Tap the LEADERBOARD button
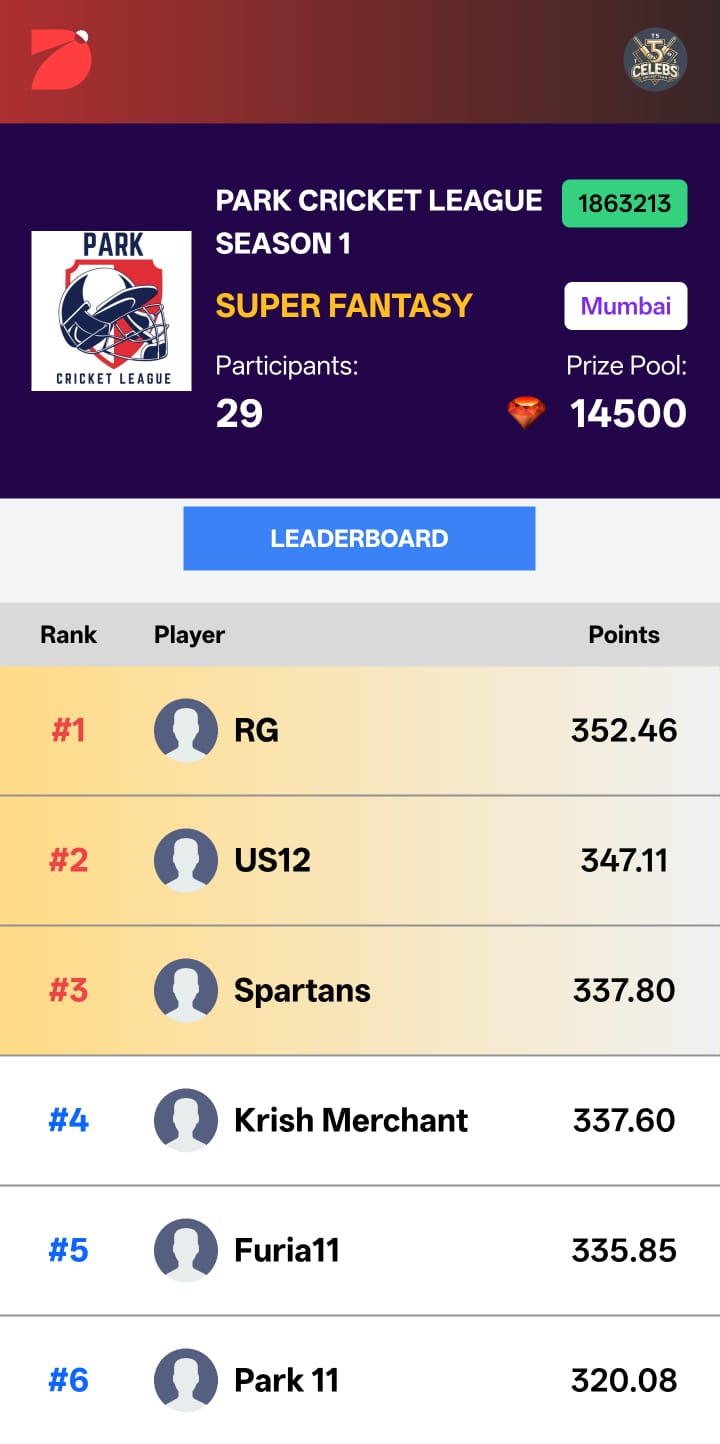The image size is (720, 1444). tap(359, 539)
